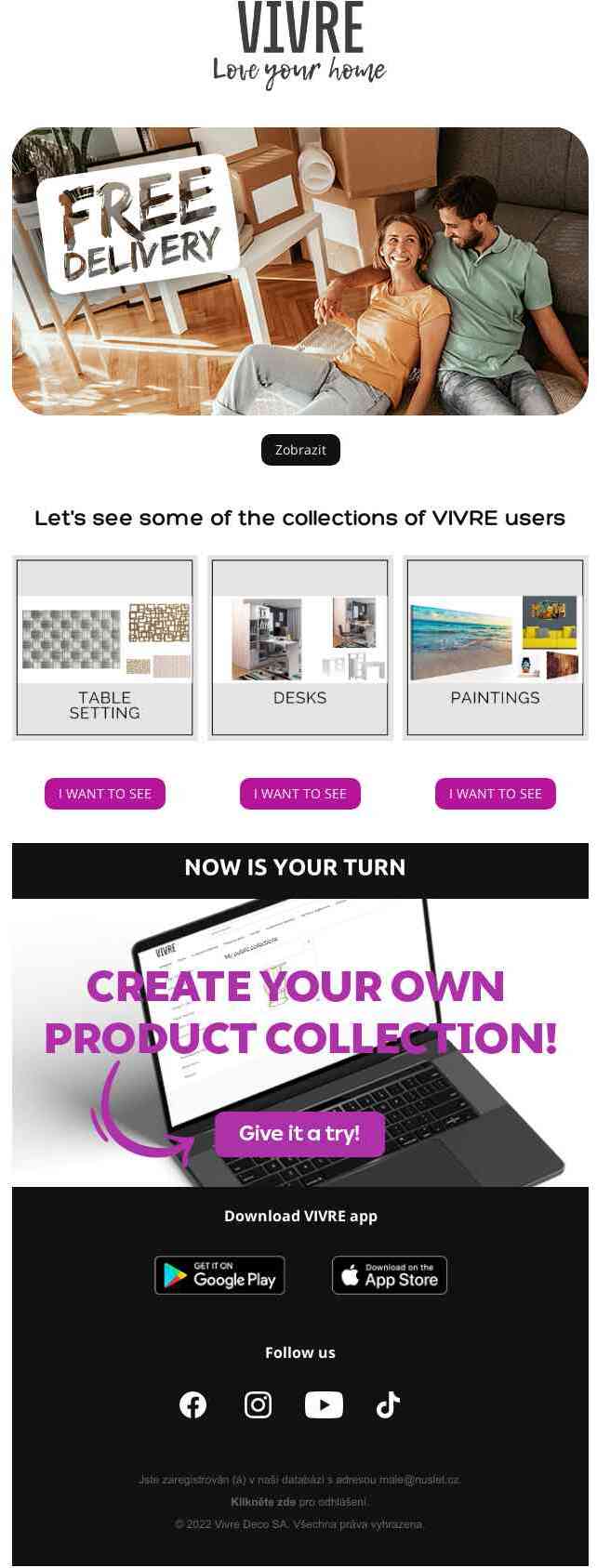Viewport: 597px width, 1568px height.
Task: Open the Free Delivery banner
Action: 299,271
